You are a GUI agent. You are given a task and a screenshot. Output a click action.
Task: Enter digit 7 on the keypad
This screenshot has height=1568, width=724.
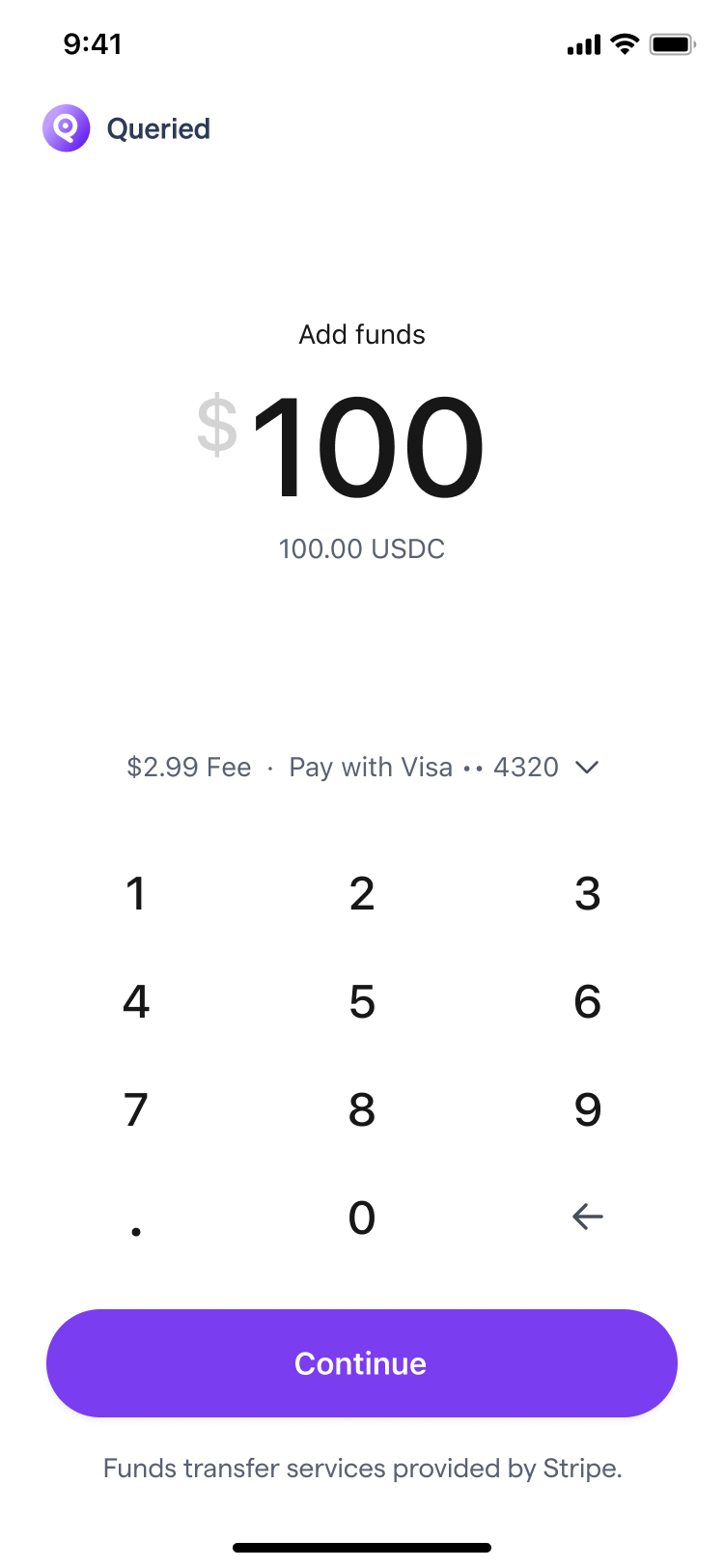pyautogui.click(x=136, y=1110)
